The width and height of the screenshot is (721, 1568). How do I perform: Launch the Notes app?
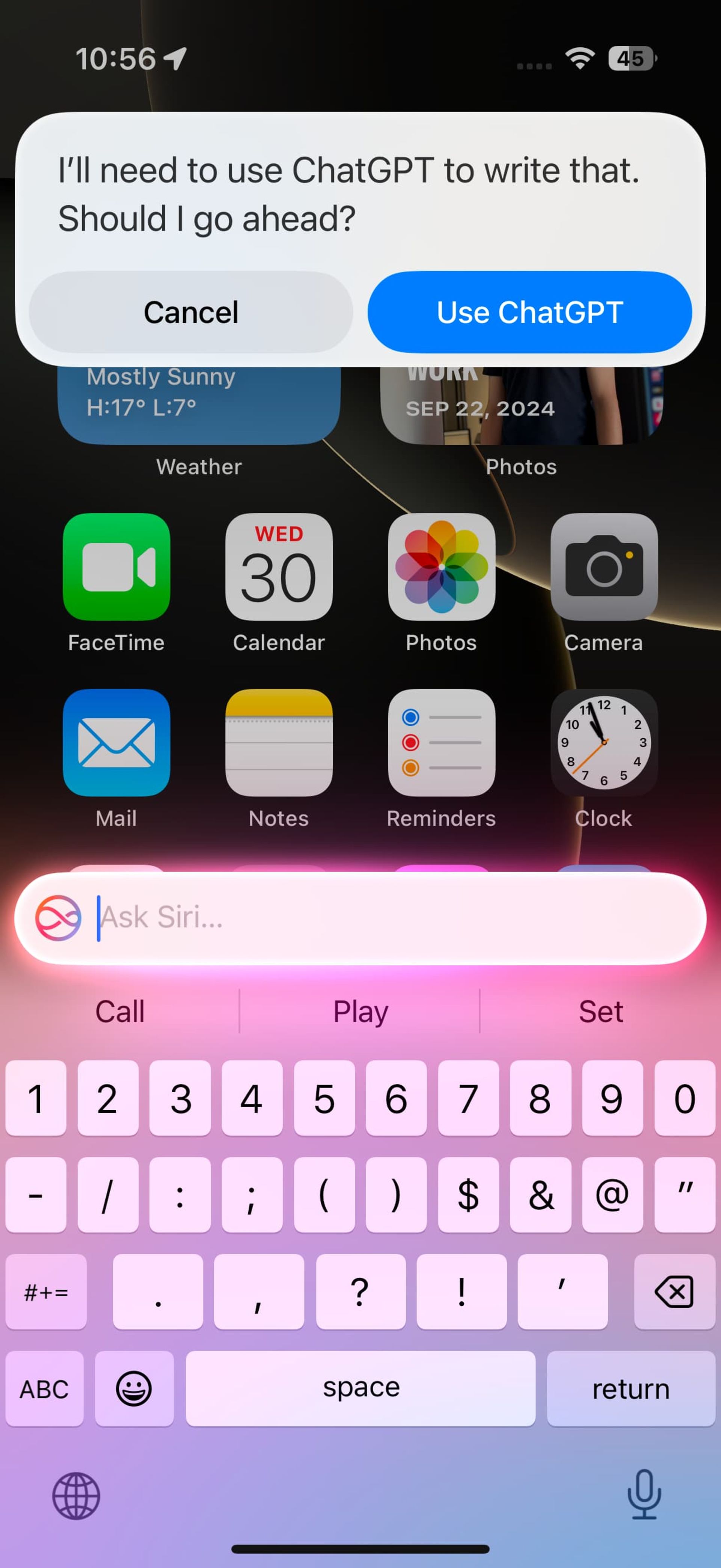[x=279, y=742]
